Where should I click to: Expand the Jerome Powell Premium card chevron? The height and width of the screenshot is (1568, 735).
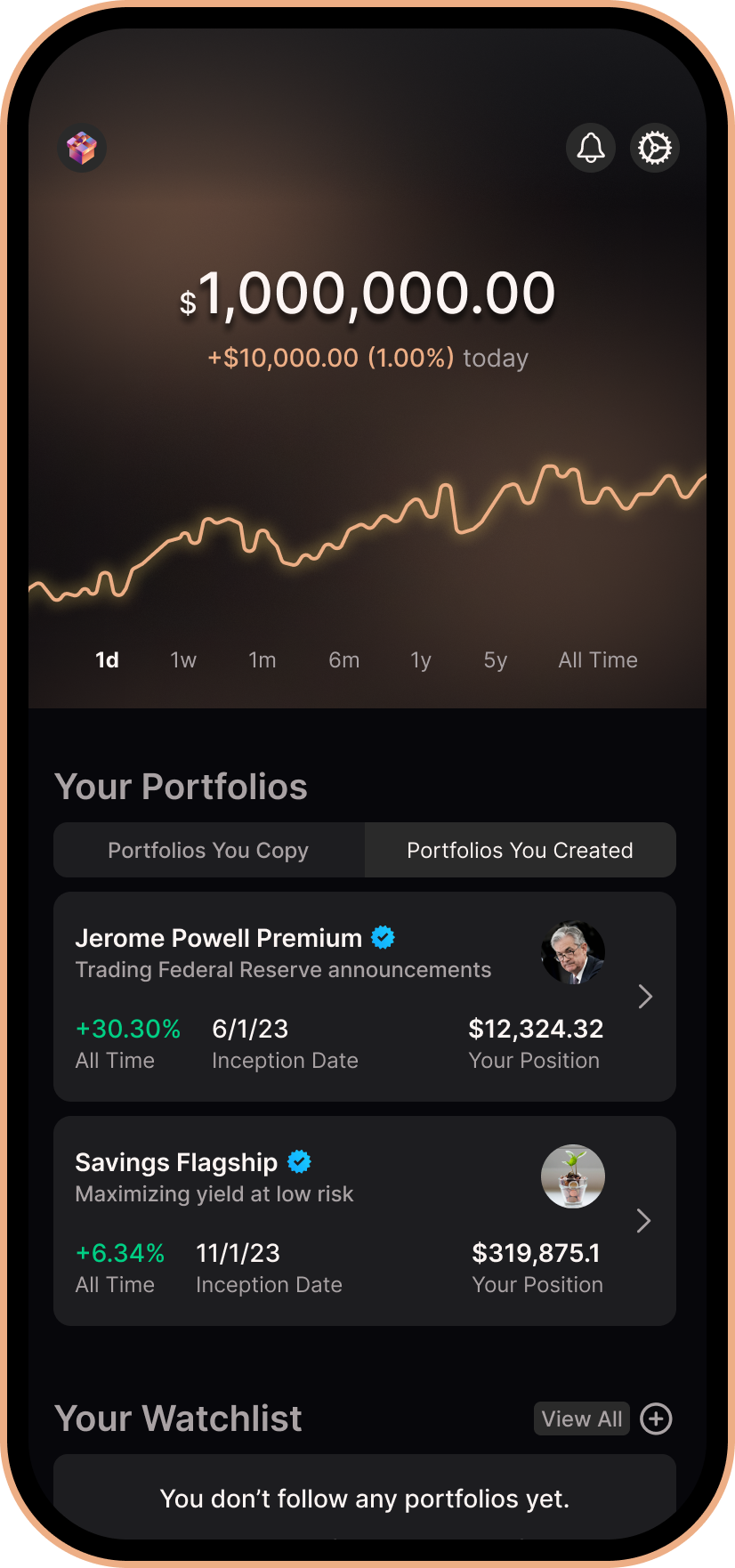click(x=645, y=997)
